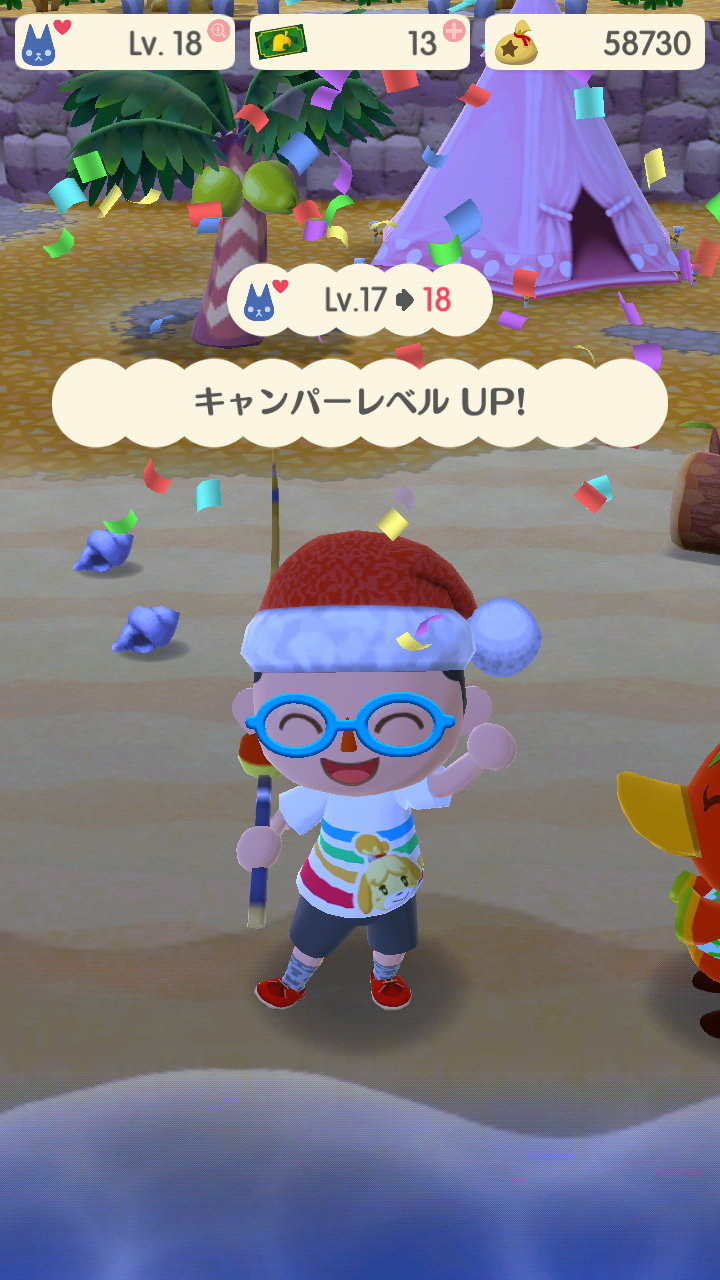Image resolution: width=720 pixels, height=1280 pixels.
Task: Open the Bells balance showing 58730
Action: pos(595,43)
